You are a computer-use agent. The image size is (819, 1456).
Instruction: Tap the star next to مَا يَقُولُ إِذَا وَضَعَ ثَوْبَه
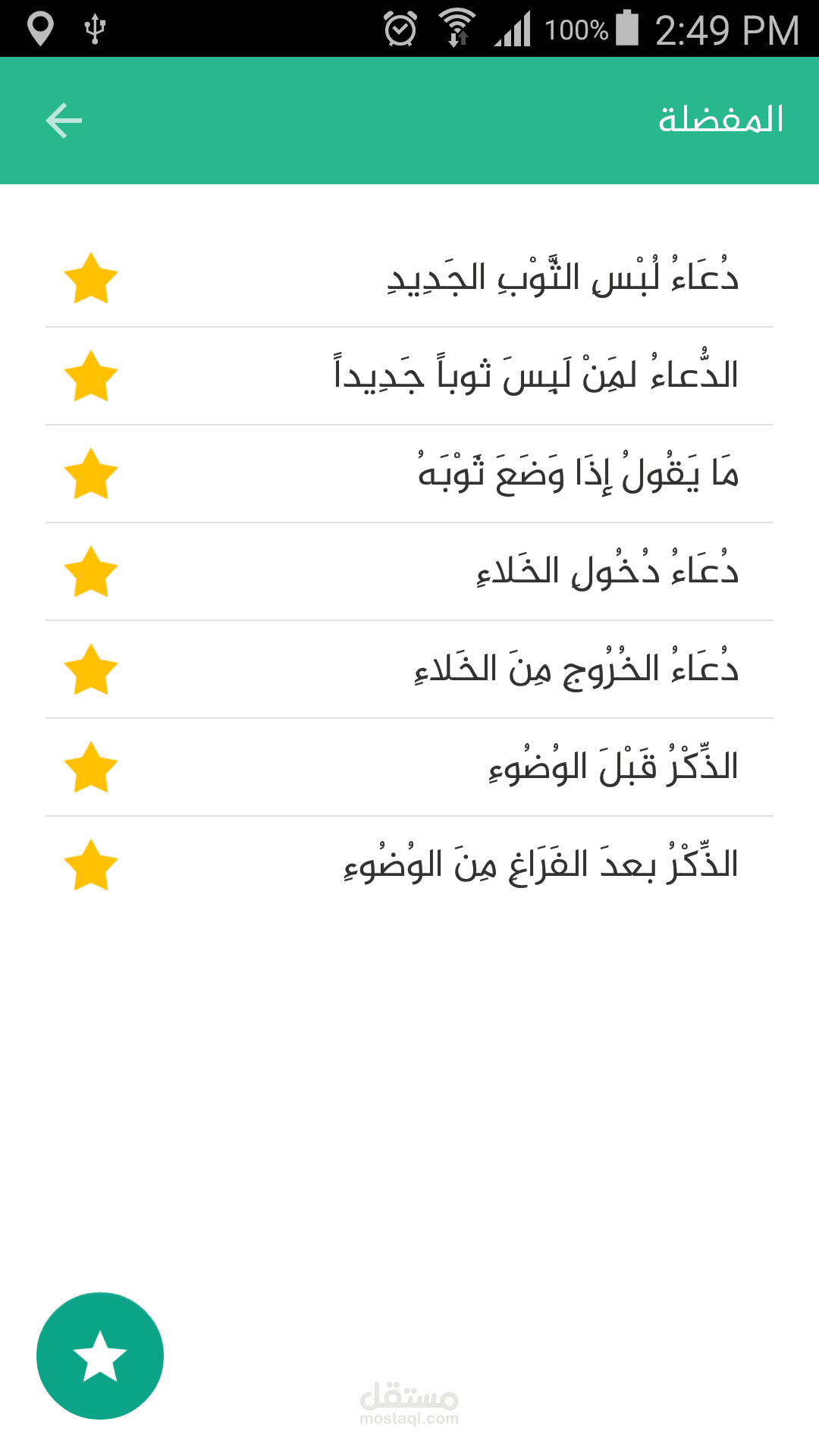click(x=91, y=474)
